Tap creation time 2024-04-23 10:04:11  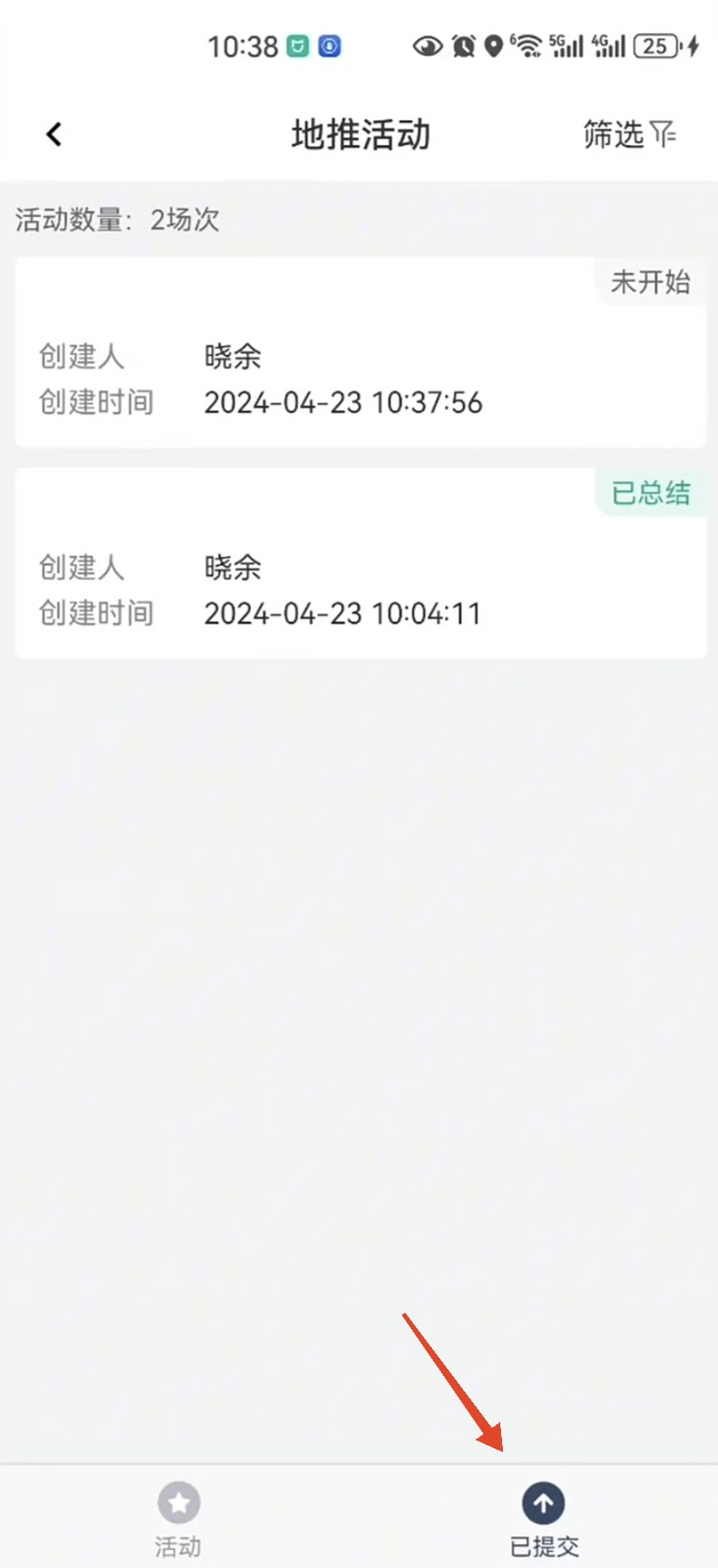(x=343, y=613)
